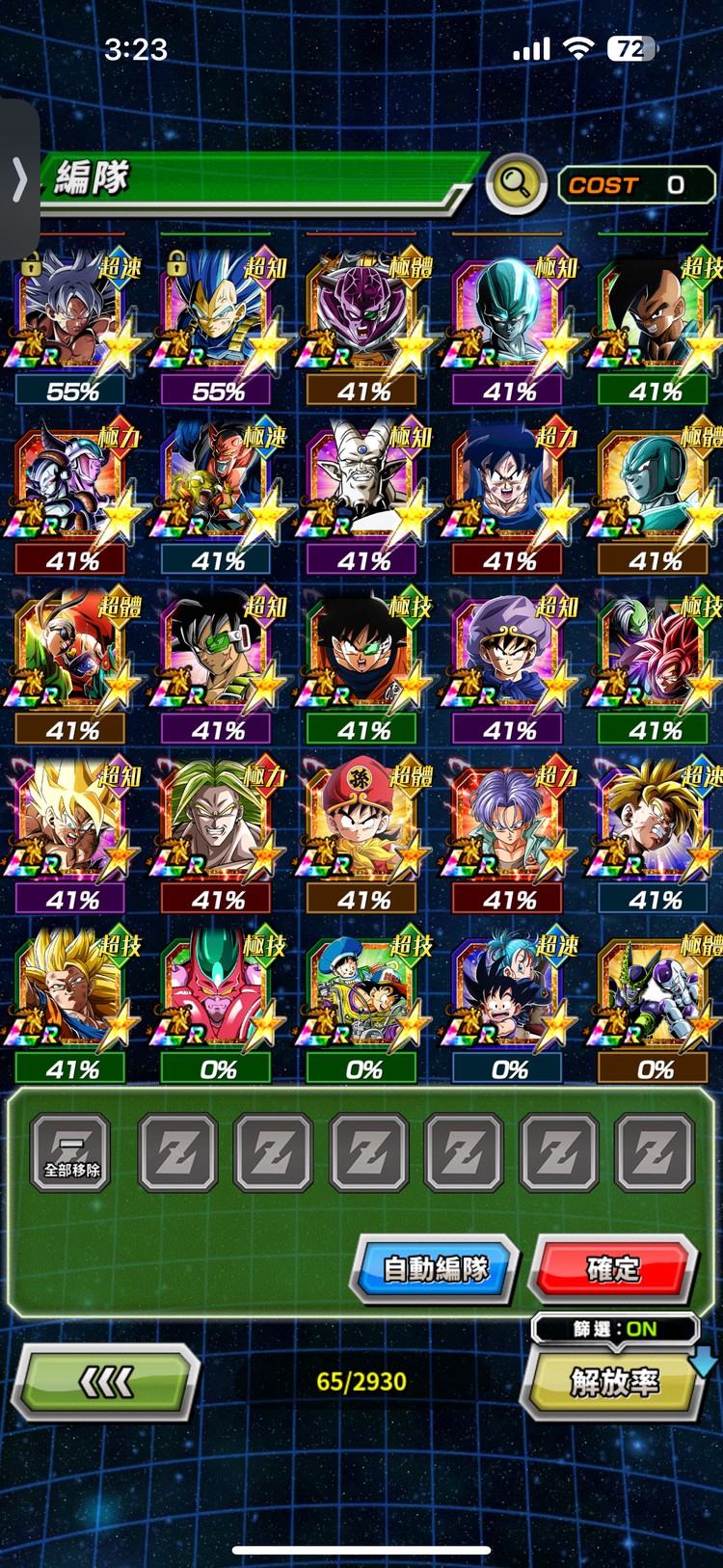
Task: Confirm team with the red 確定 button
Action: tap(613, 1268)
